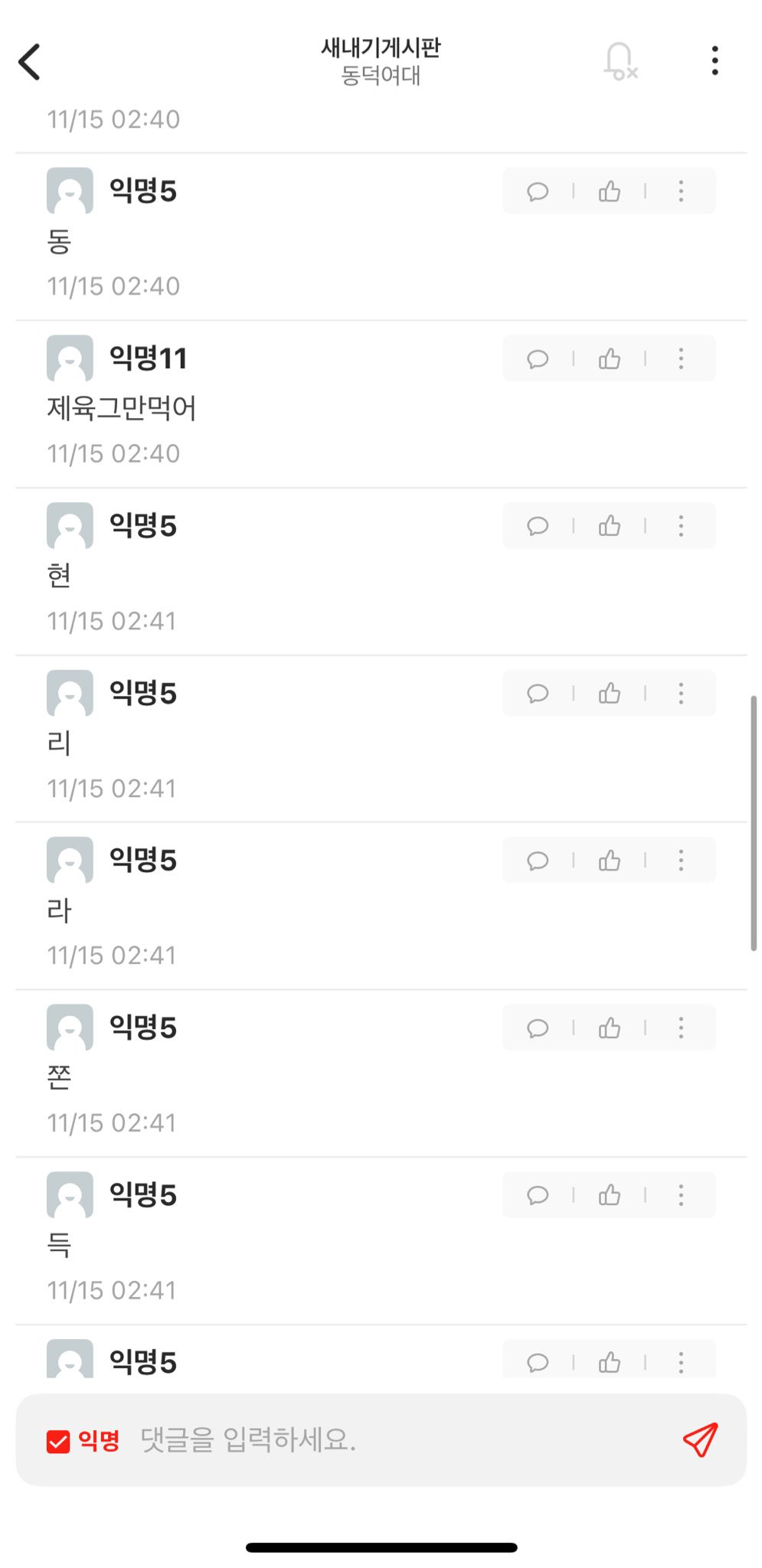Like the comment saying 쫀
The image size is (762, 1568).
[610, 1028]
